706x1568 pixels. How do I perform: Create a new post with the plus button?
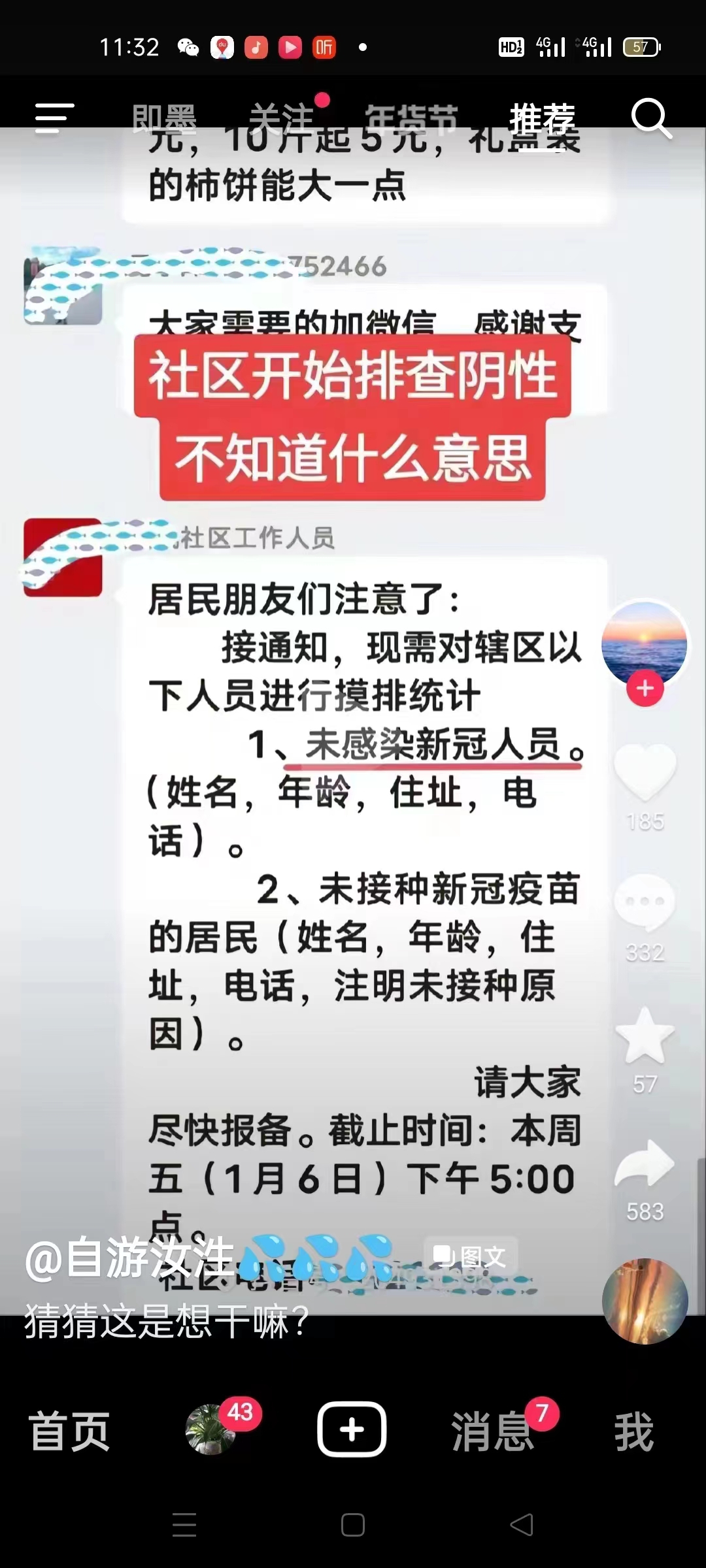click(x=352, y=1430)
